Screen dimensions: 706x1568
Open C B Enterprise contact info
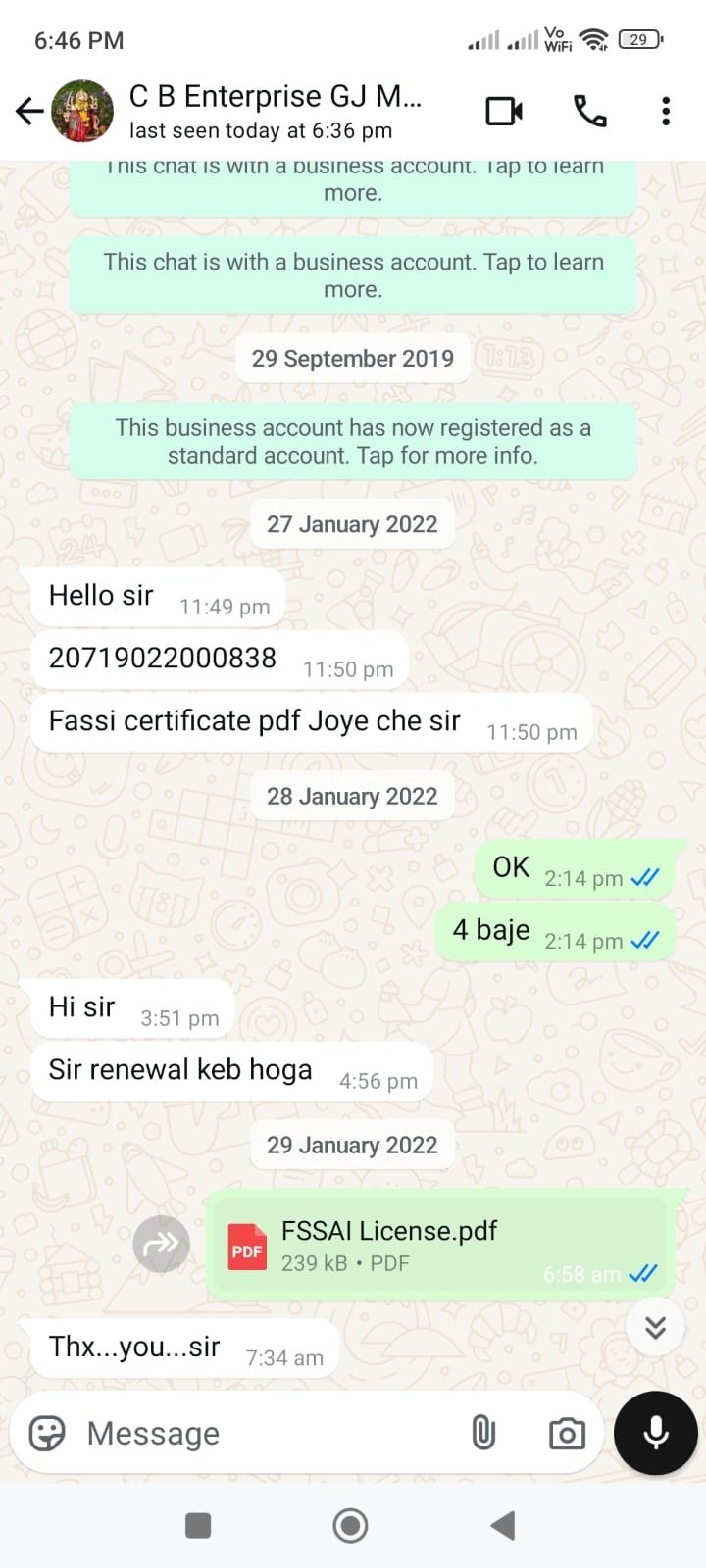pyautogui.click(x=277, y=111)
